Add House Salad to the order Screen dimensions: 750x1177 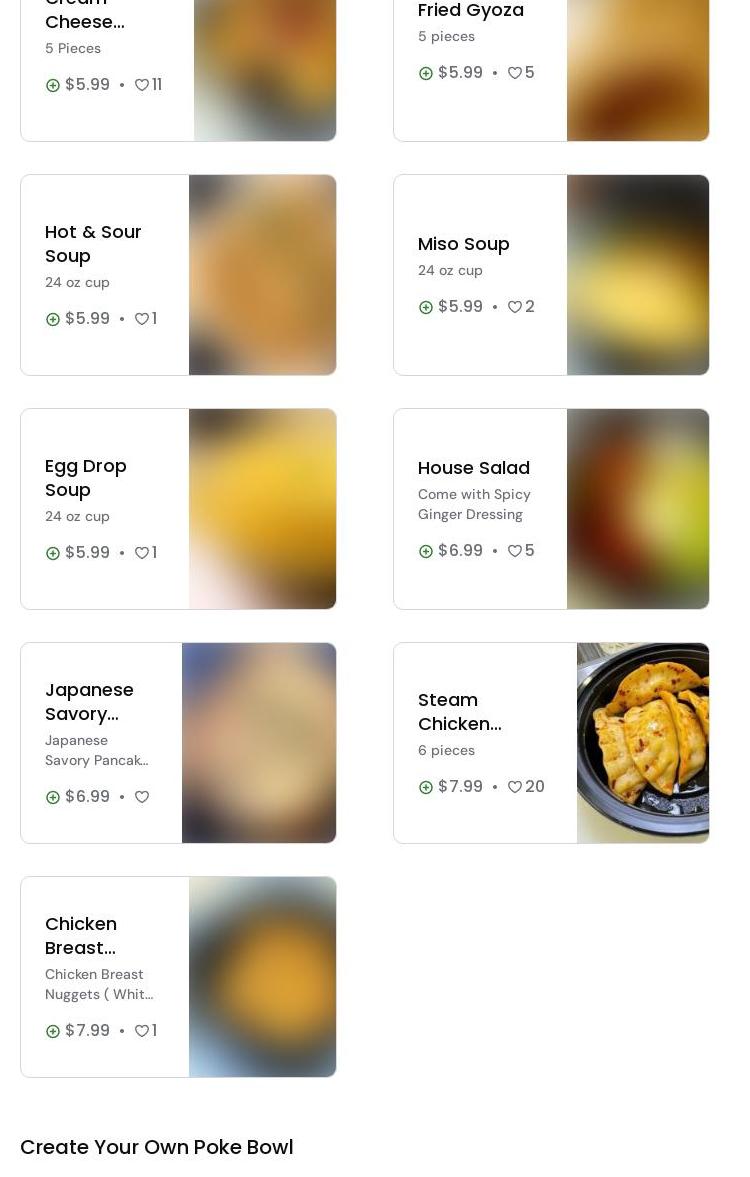click(426, 551)
